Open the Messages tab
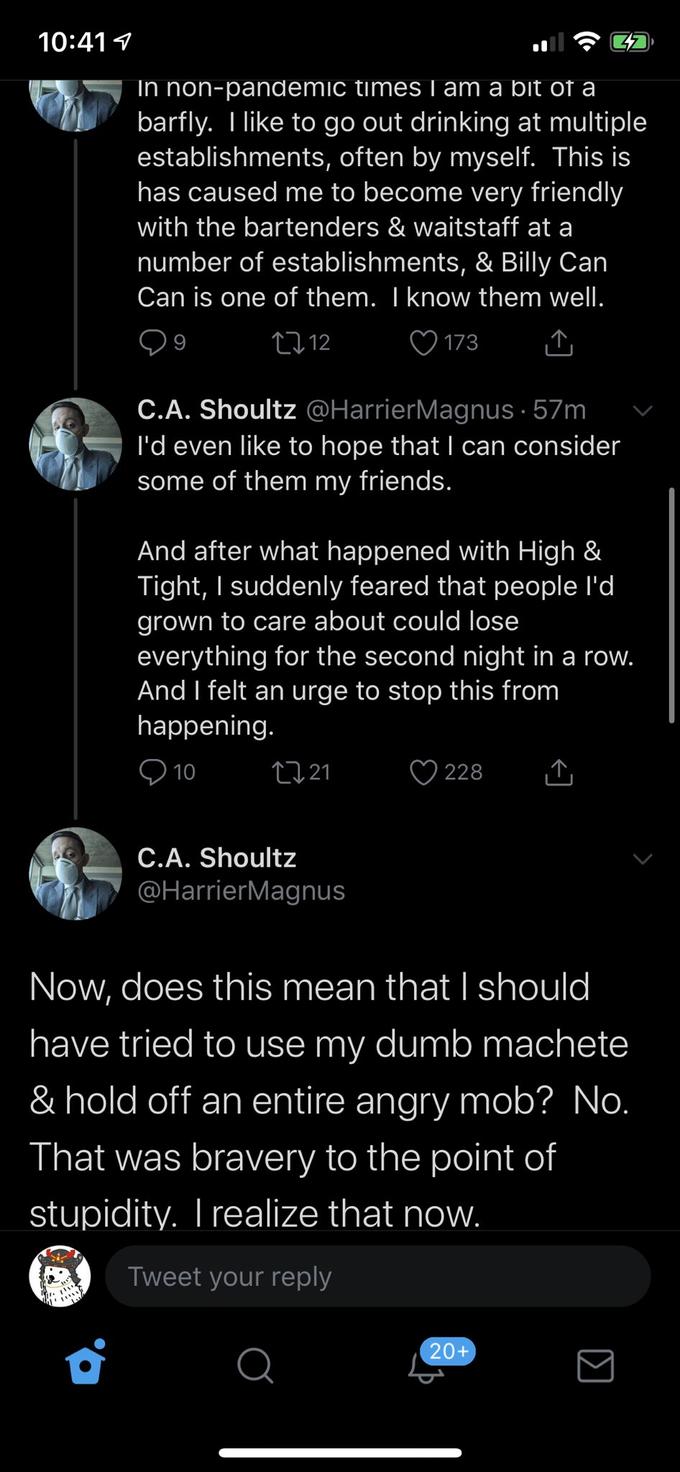The height and width of the screenshot is (1472, 680). tap(596, 1365)
